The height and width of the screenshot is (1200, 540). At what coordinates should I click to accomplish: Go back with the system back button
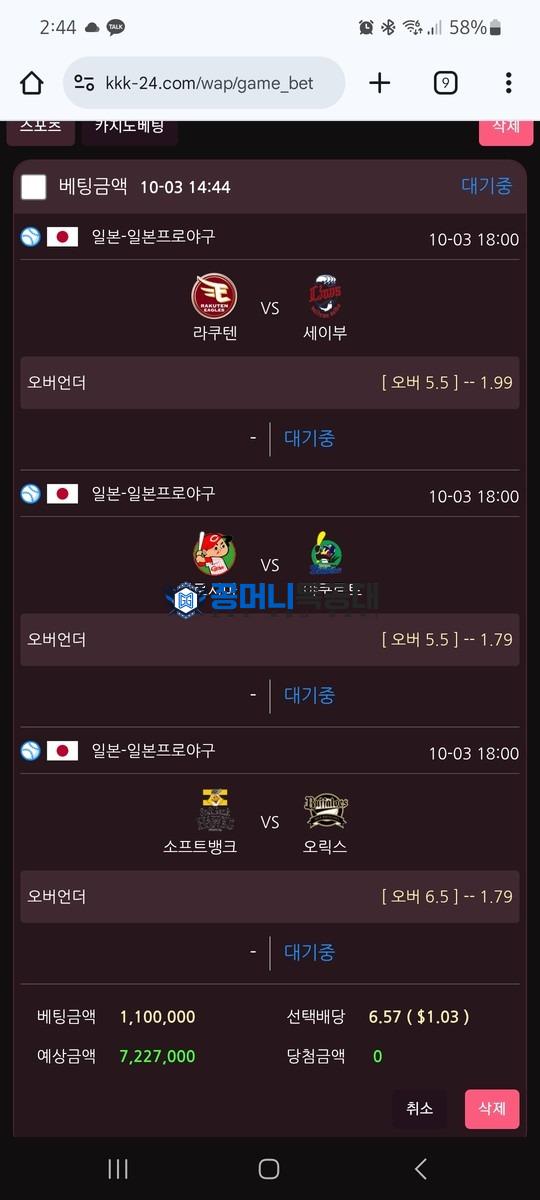pos(420,1168)
